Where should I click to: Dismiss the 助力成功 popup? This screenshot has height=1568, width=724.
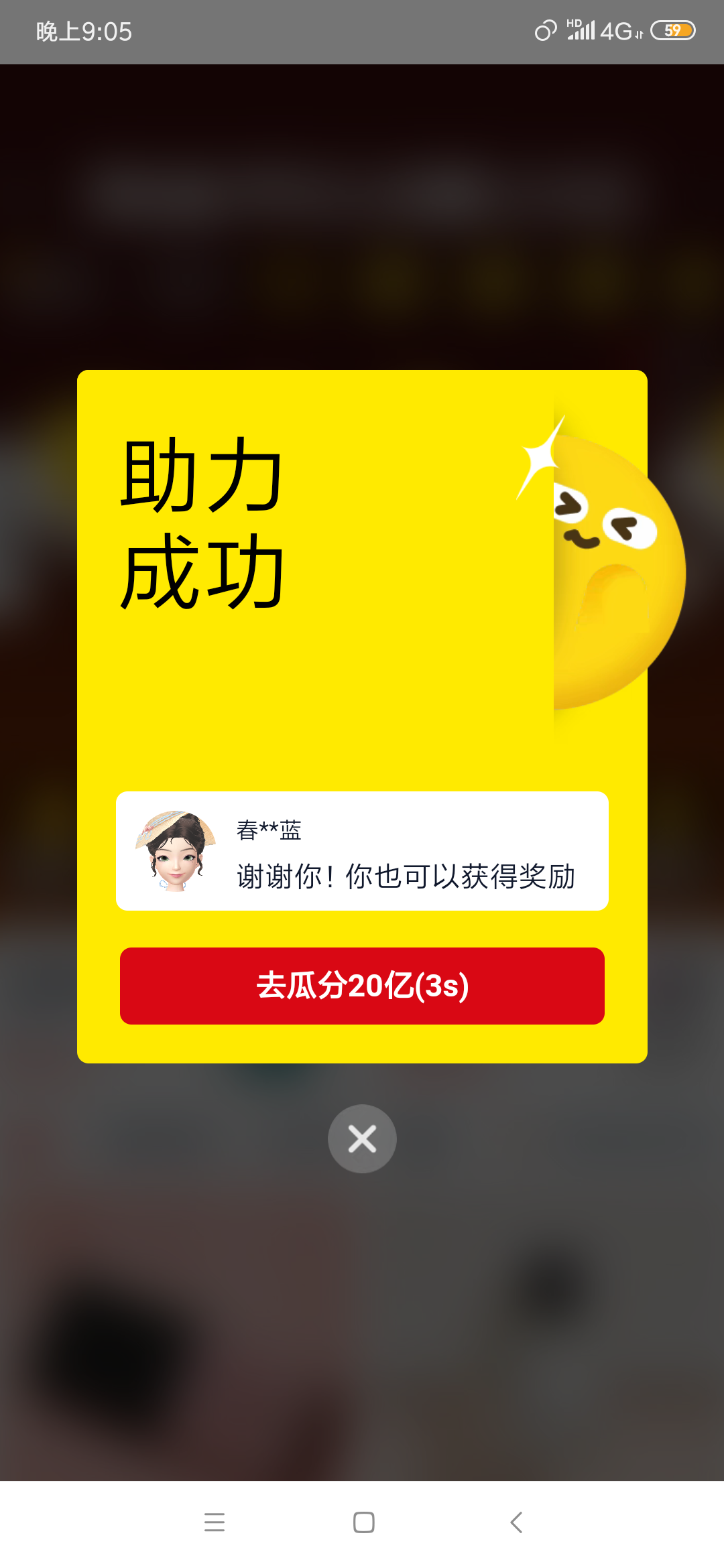[362, 1138]
